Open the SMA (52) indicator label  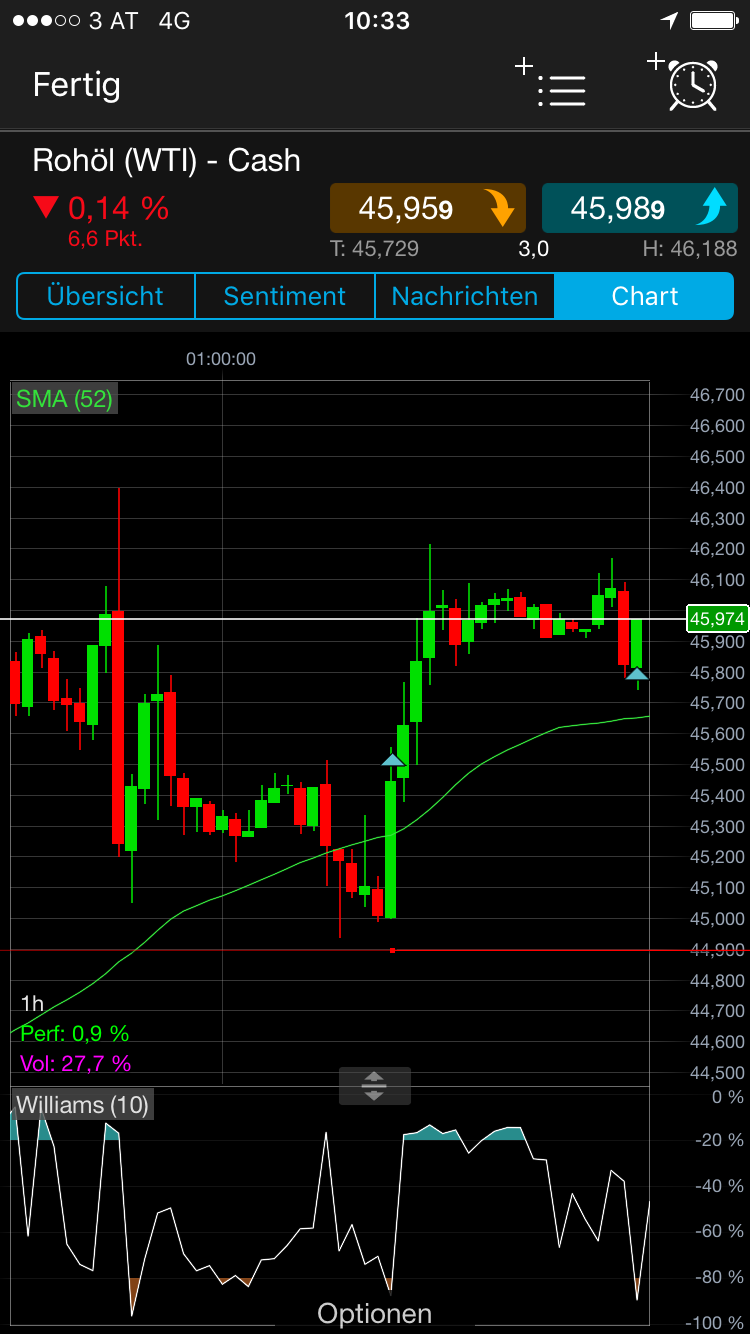(63, 398)
